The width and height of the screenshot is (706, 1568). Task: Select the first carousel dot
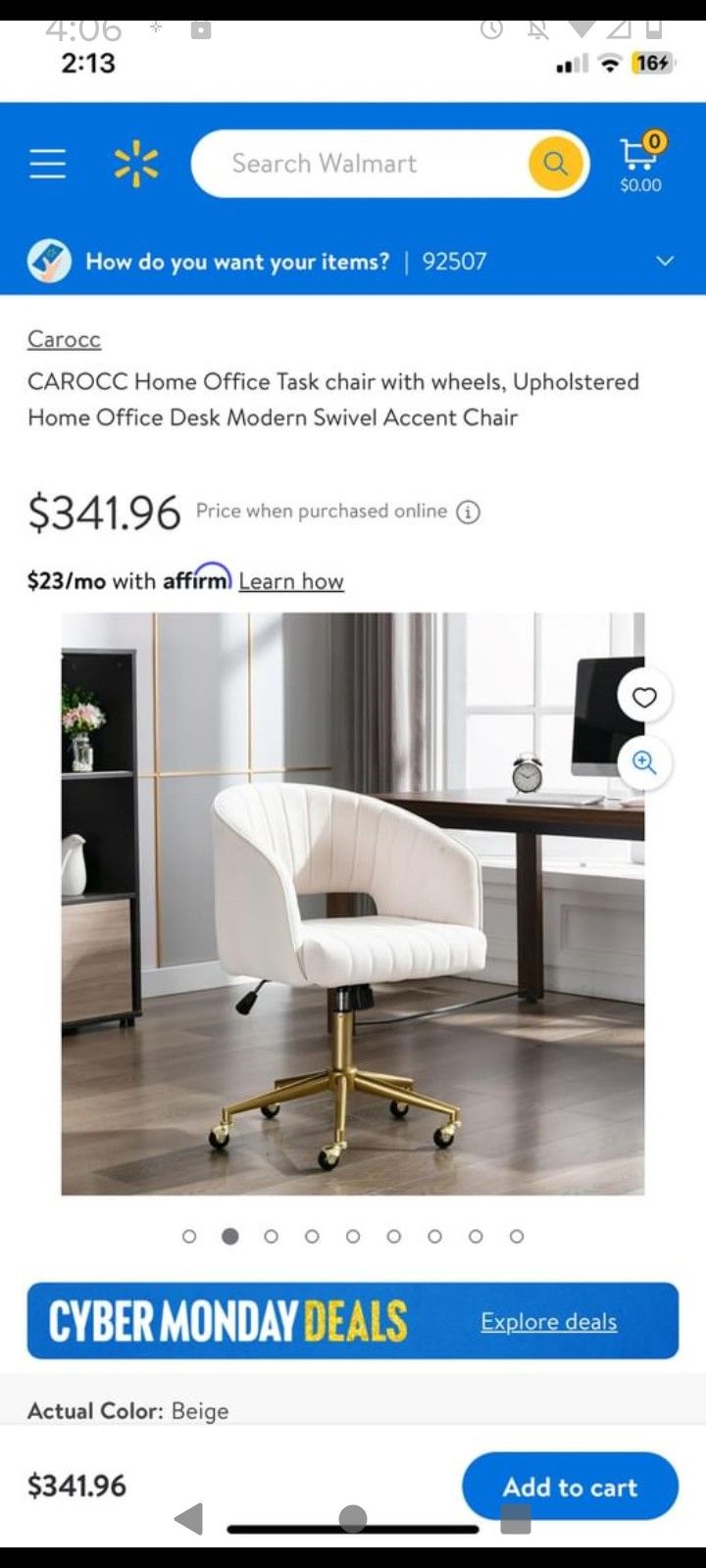[189, 1236]
